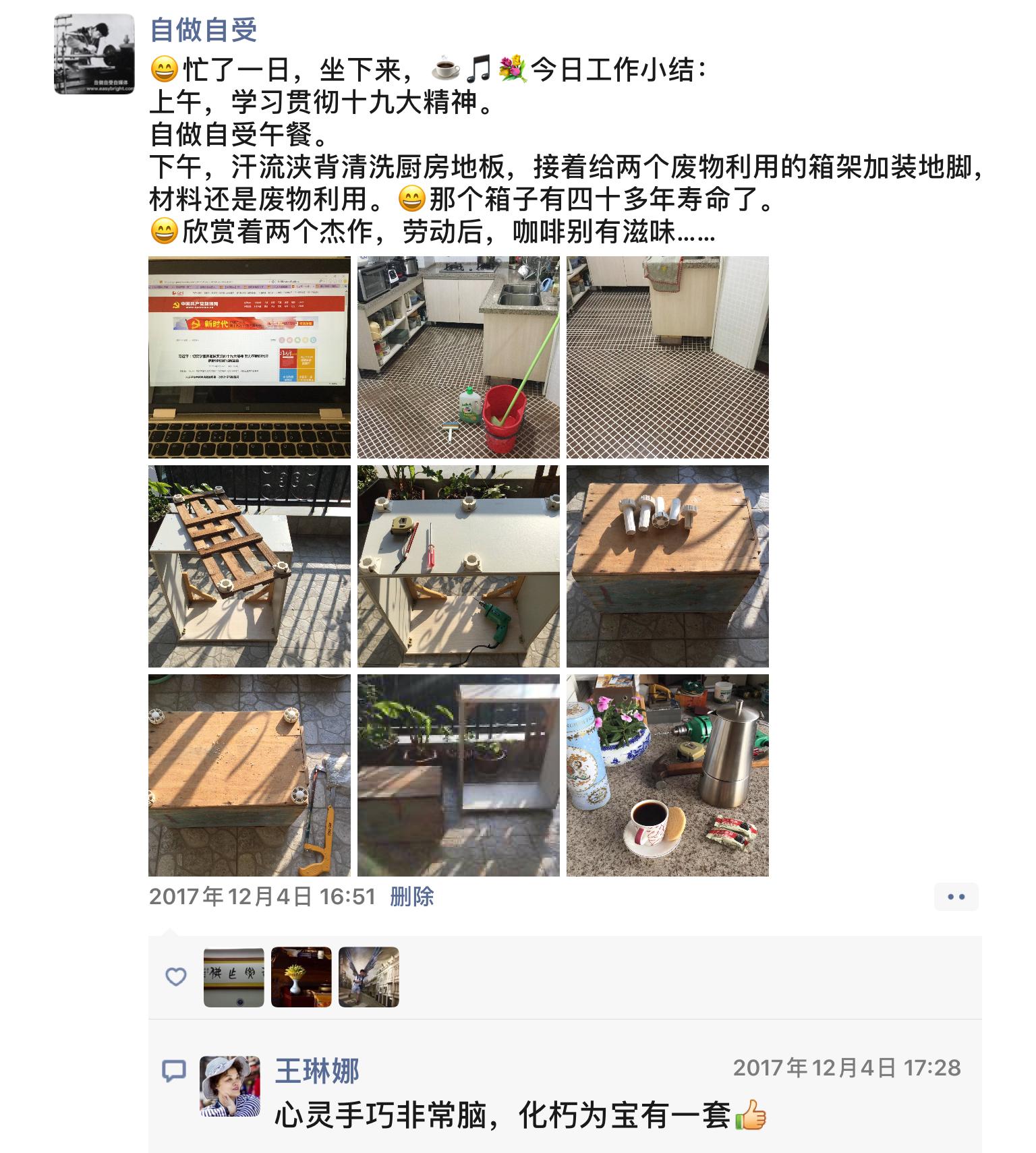View the kitchen floor with red bucket photo
1036x1153 pixels.
[x=458, y=357]
